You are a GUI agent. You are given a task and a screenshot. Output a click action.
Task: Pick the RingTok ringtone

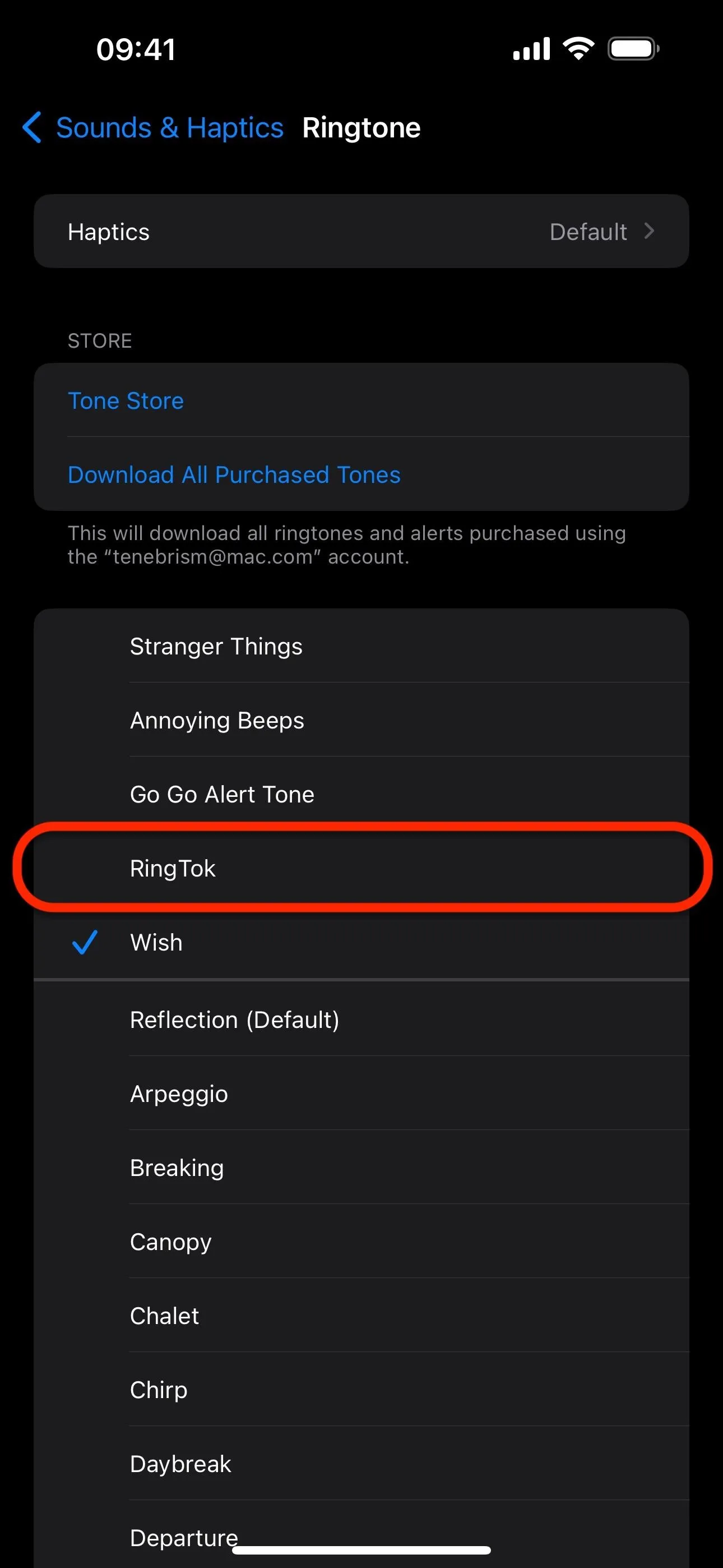click(361, 869)
